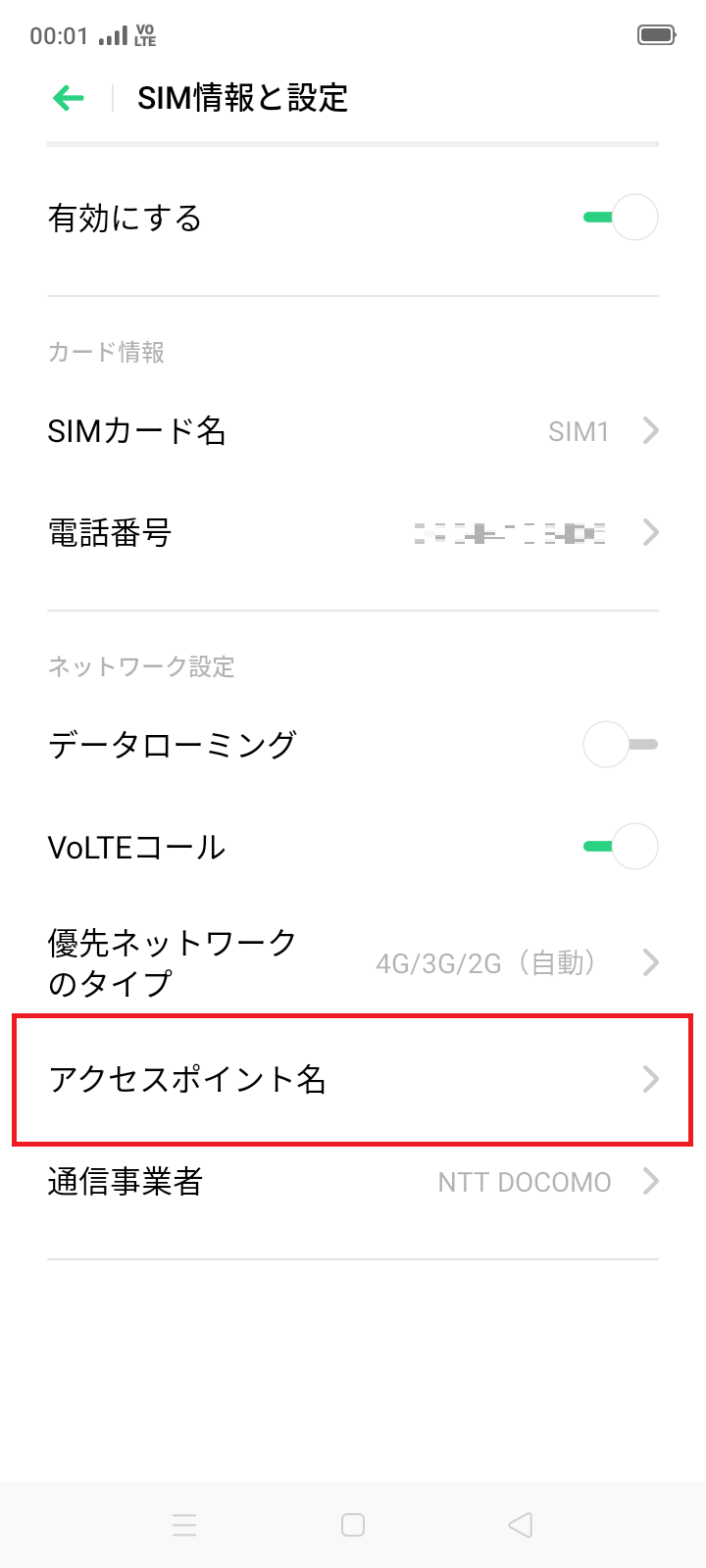This screenshot has width=706, height=1568.
Task: Go back using the green arrow
Action: 69,98
